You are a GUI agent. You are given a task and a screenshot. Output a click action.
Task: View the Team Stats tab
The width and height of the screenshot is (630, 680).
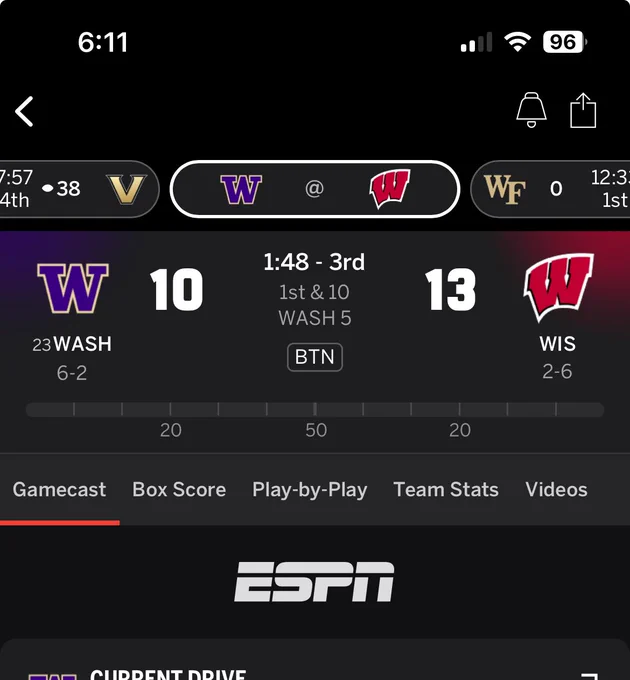click(x=446, y=490)
